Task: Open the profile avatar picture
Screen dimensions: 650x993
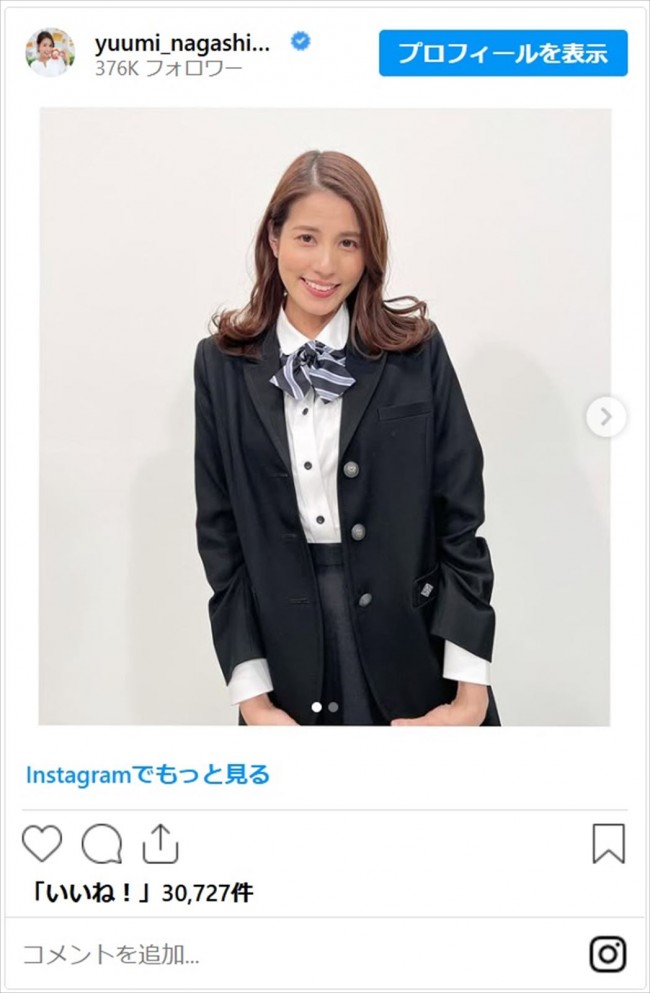Action: coord(49,52)
